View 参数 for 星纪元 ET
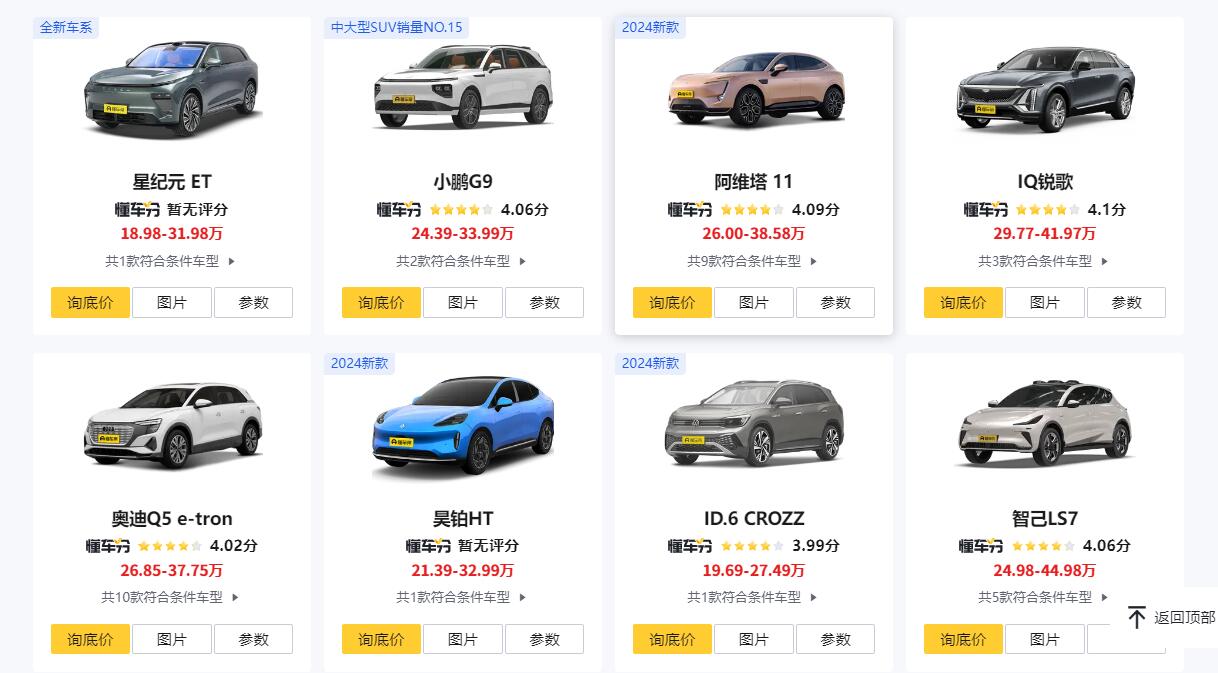The height and width of the screenshot is (673, 1218). (x=253, y=302)
